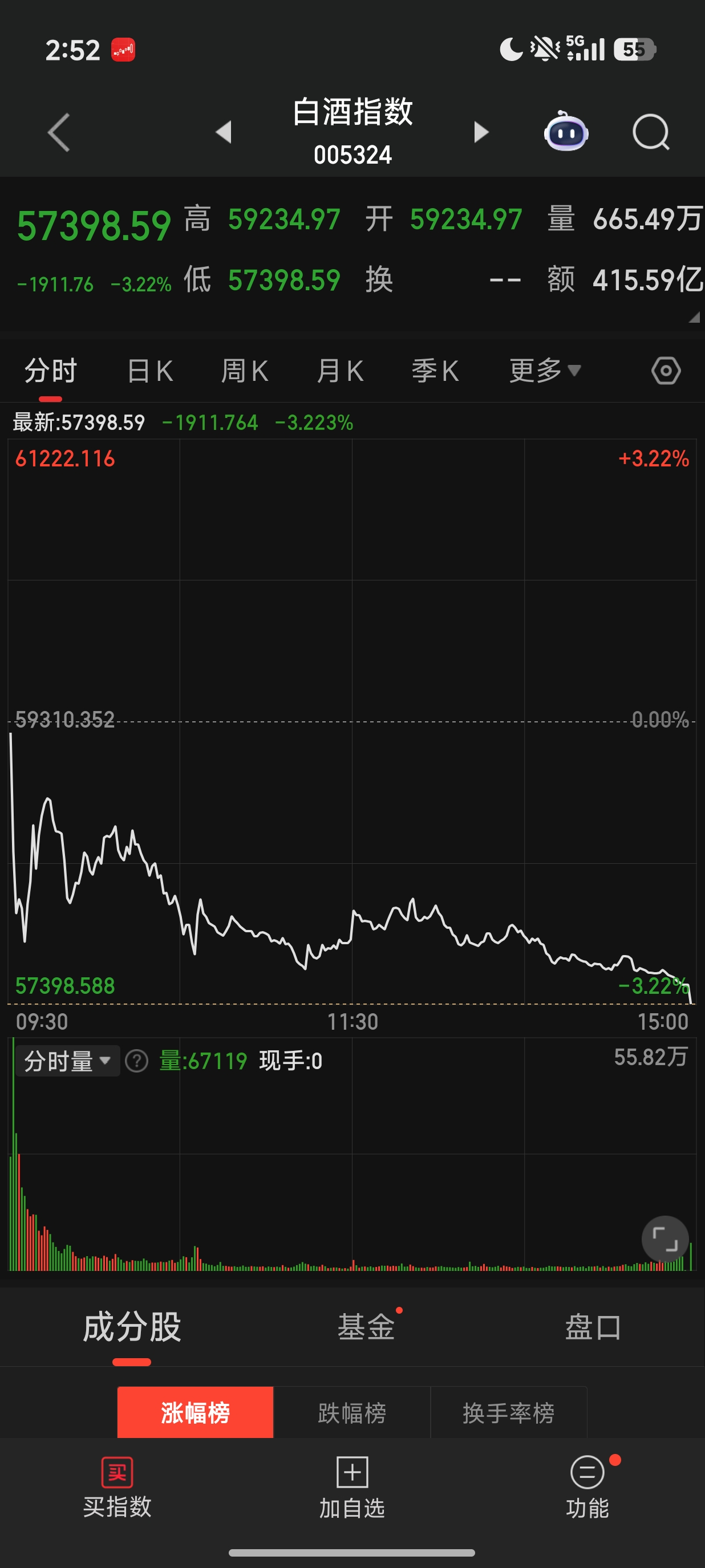Viewport: 705px width, 1568px height.
Task: Open the 分时量 indicator dropdown
Action: click(x=67, y=1061)
